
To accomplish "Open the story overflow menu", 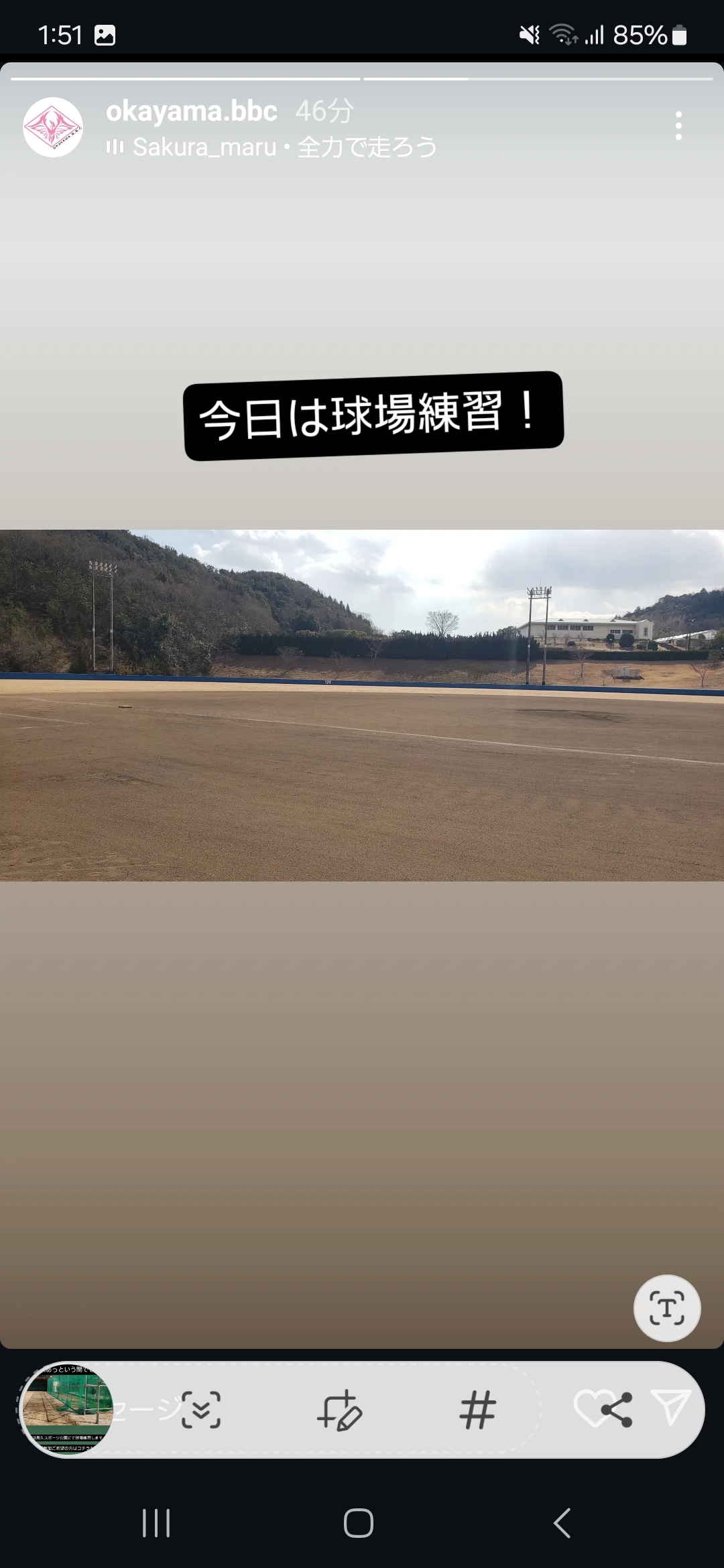I will point(678,126).
